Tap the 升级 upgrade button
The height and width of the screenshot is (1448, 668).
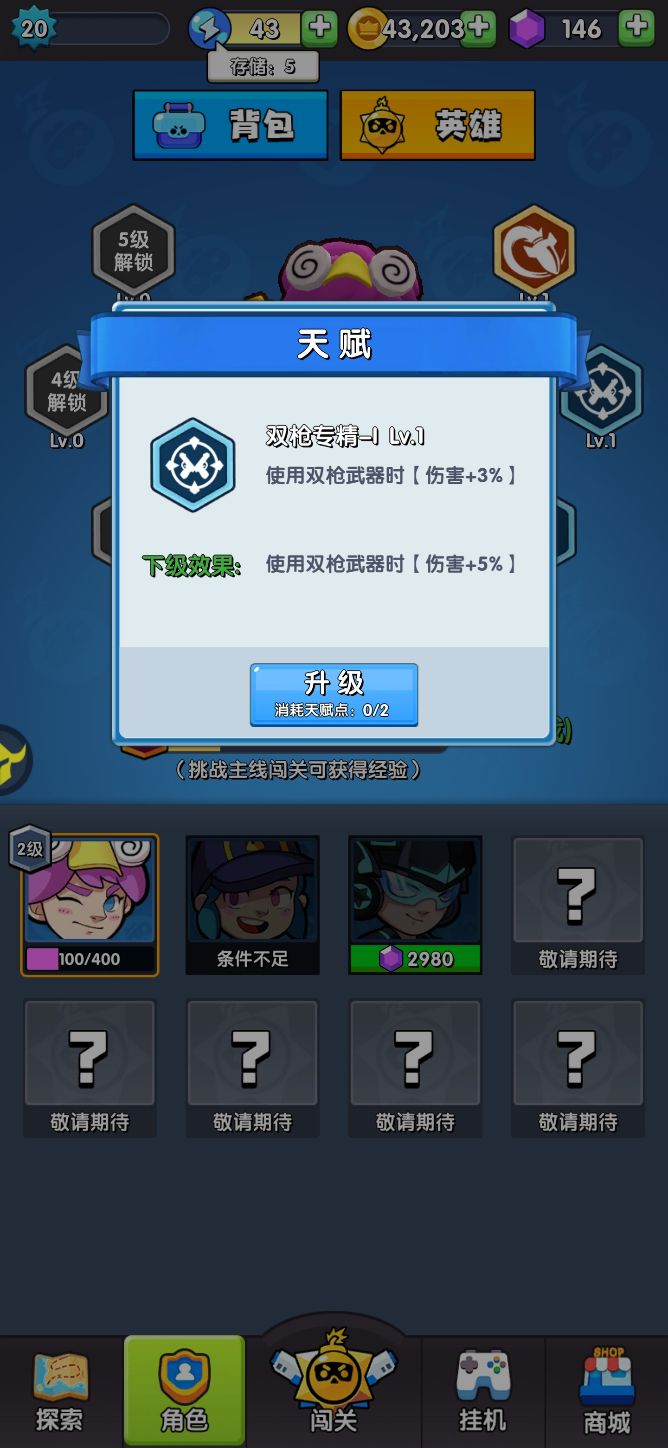click(333, 694)
